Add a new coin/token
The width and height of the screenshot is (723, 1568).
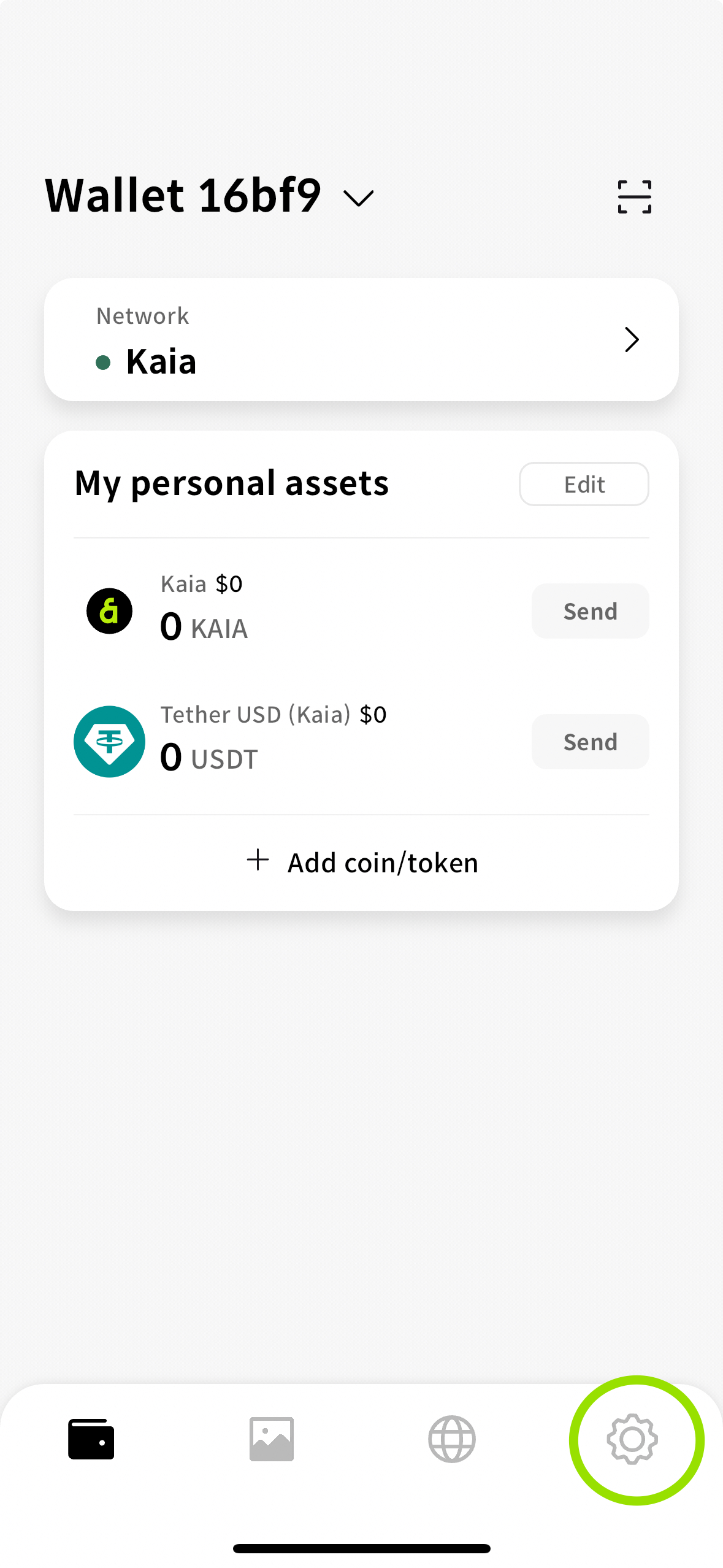[x=362, y=863]
